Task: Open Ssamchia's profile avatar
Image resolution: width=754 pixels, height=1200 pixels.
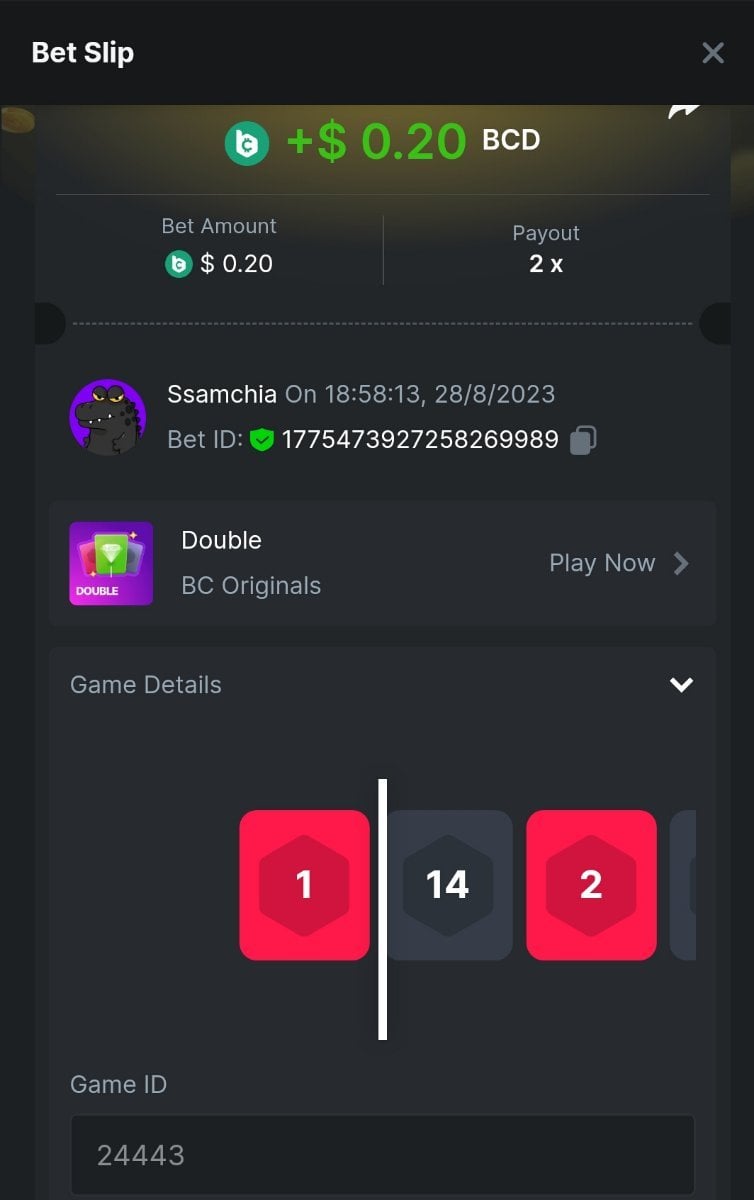Action: (x=108, y=417)
